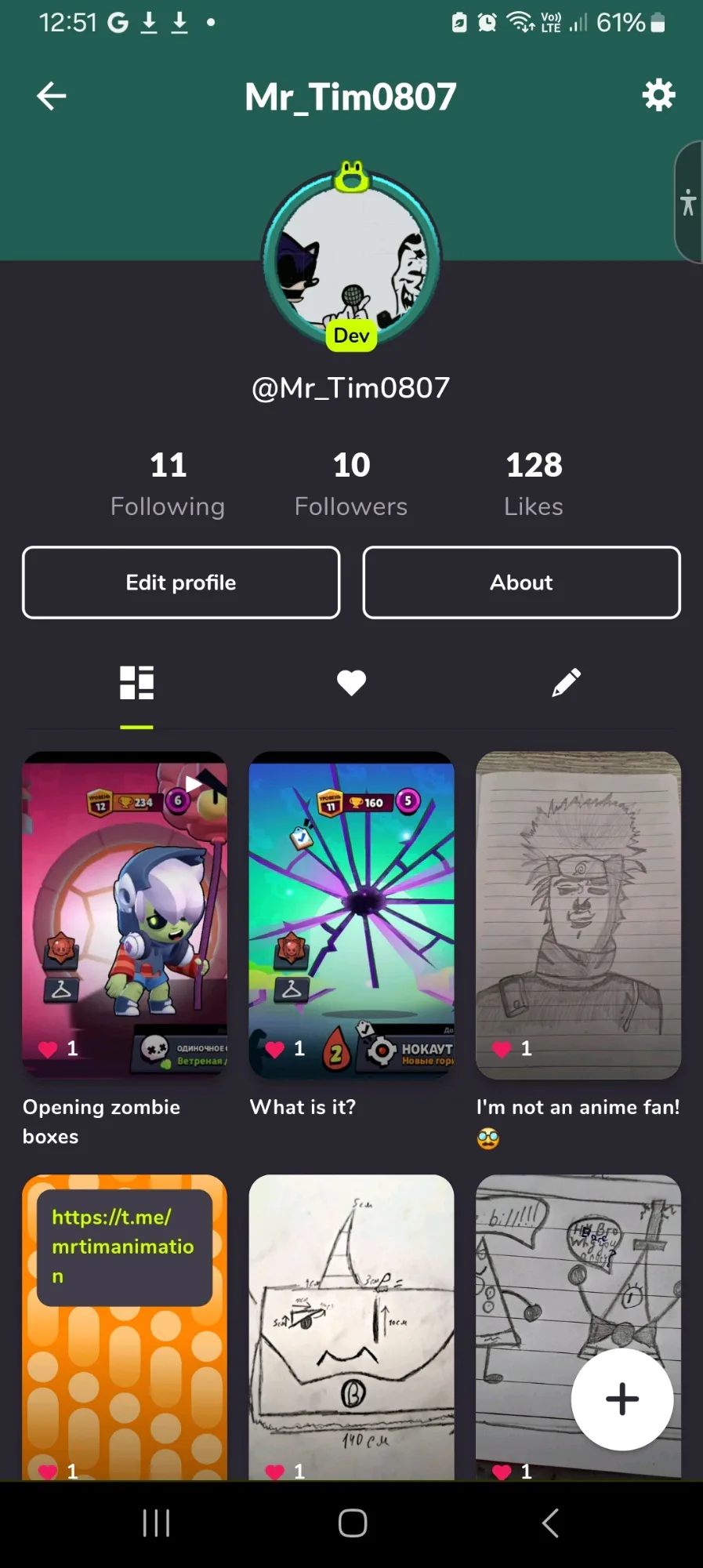Open the I'm not an anime fan drawing
The height and width of the screenshot is (1568, 703).
point(578,915)
